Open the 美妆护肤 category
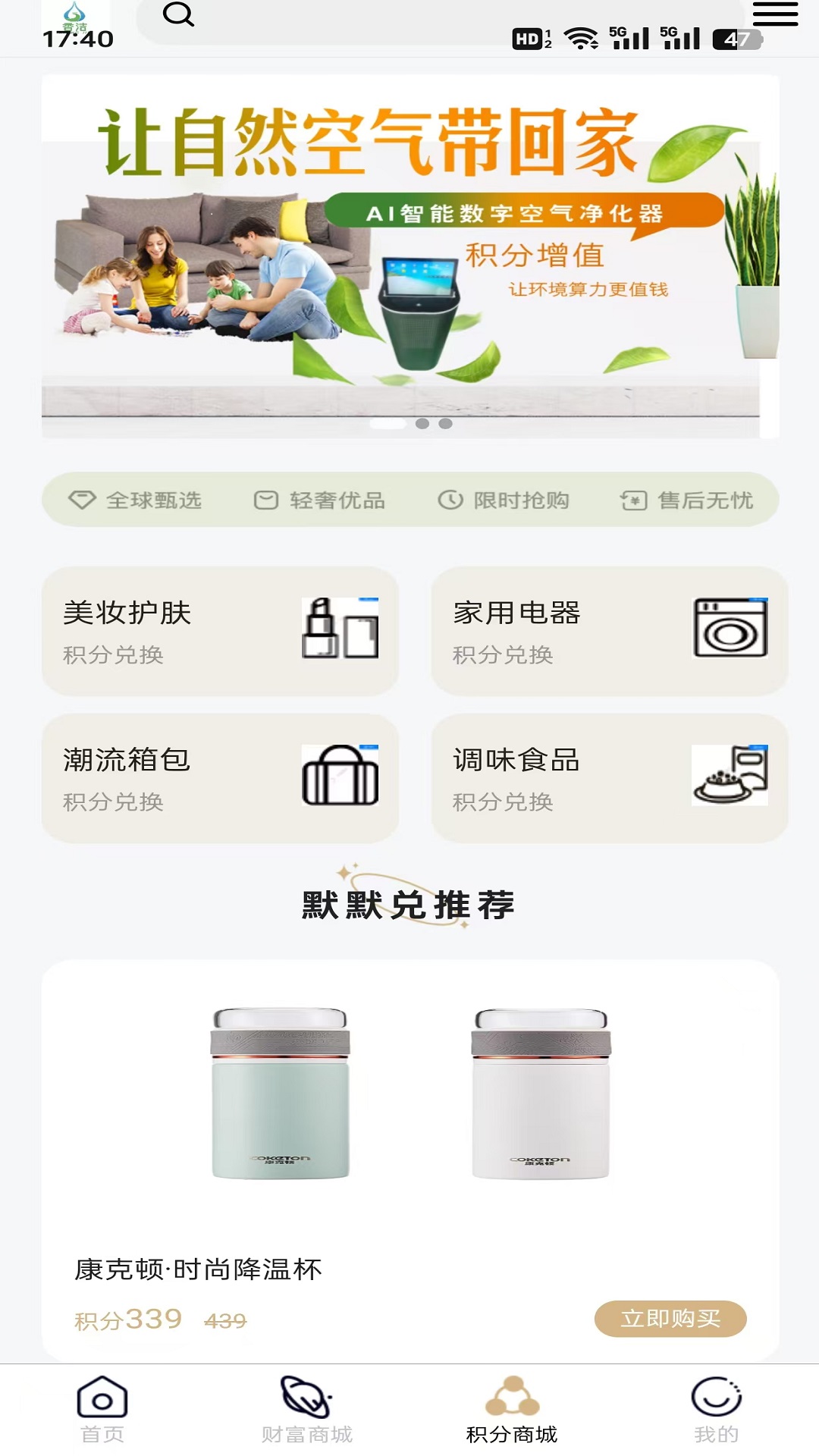This screenshot has width=819, height=1456. tap(220, 631)
